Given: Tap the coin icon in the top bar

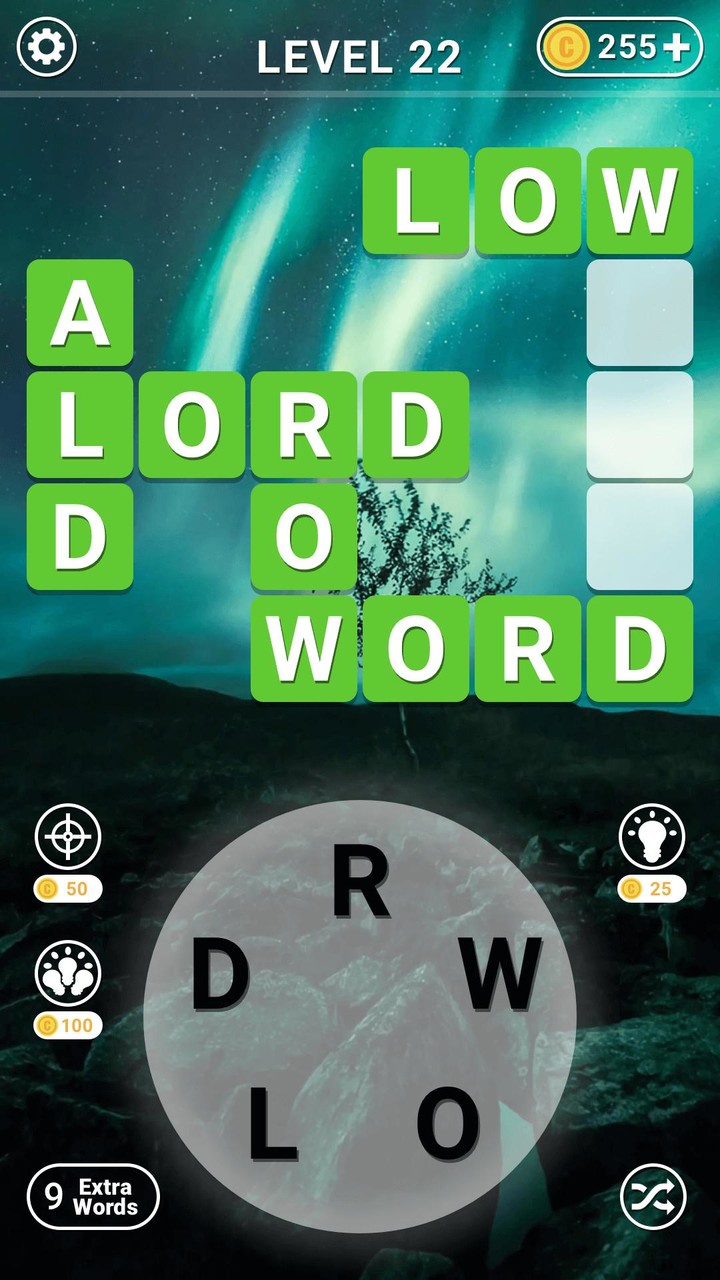Looking at the screenshot, I should (x=567, y=45).
